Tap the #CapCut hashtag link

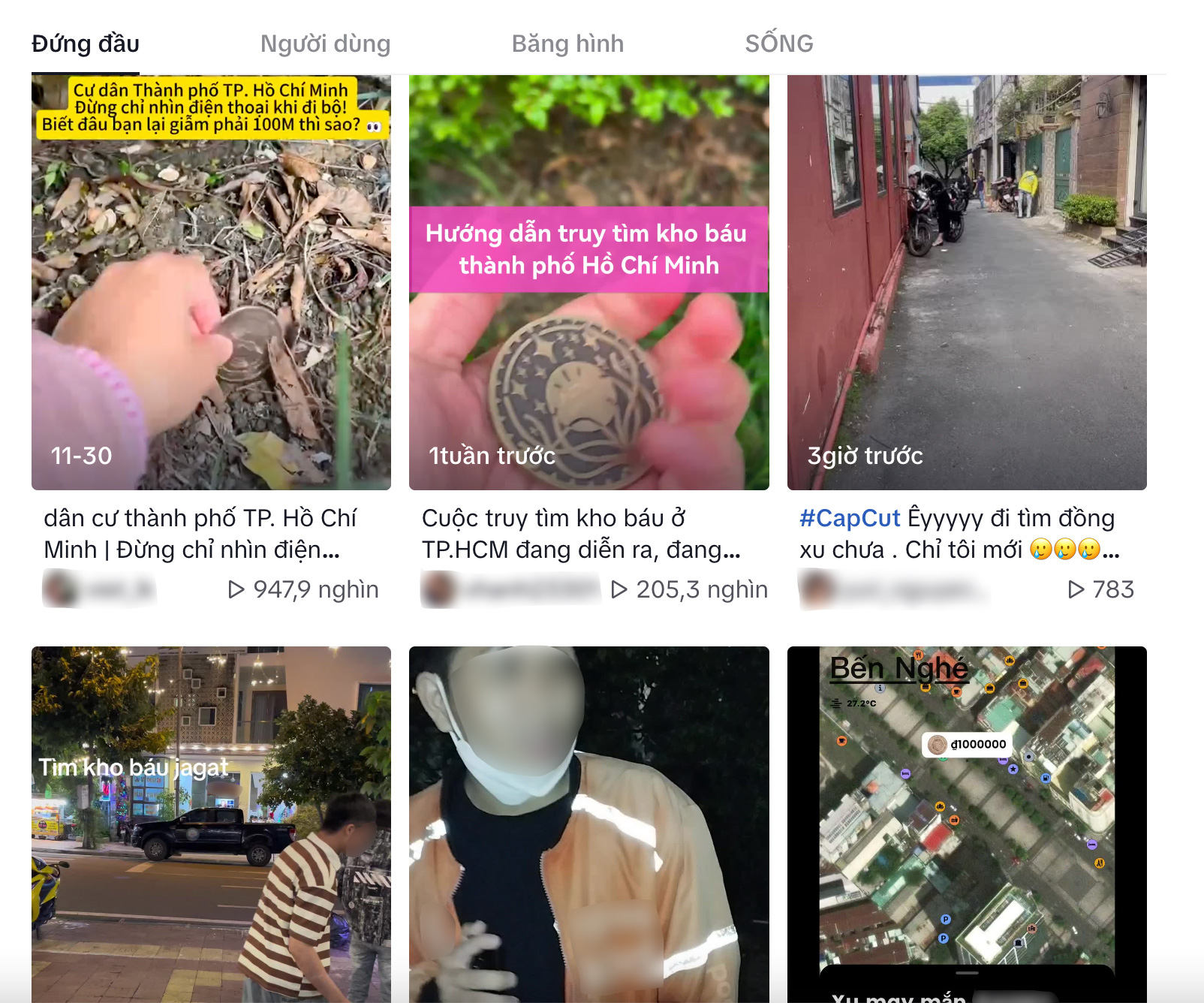pos(849,518)
